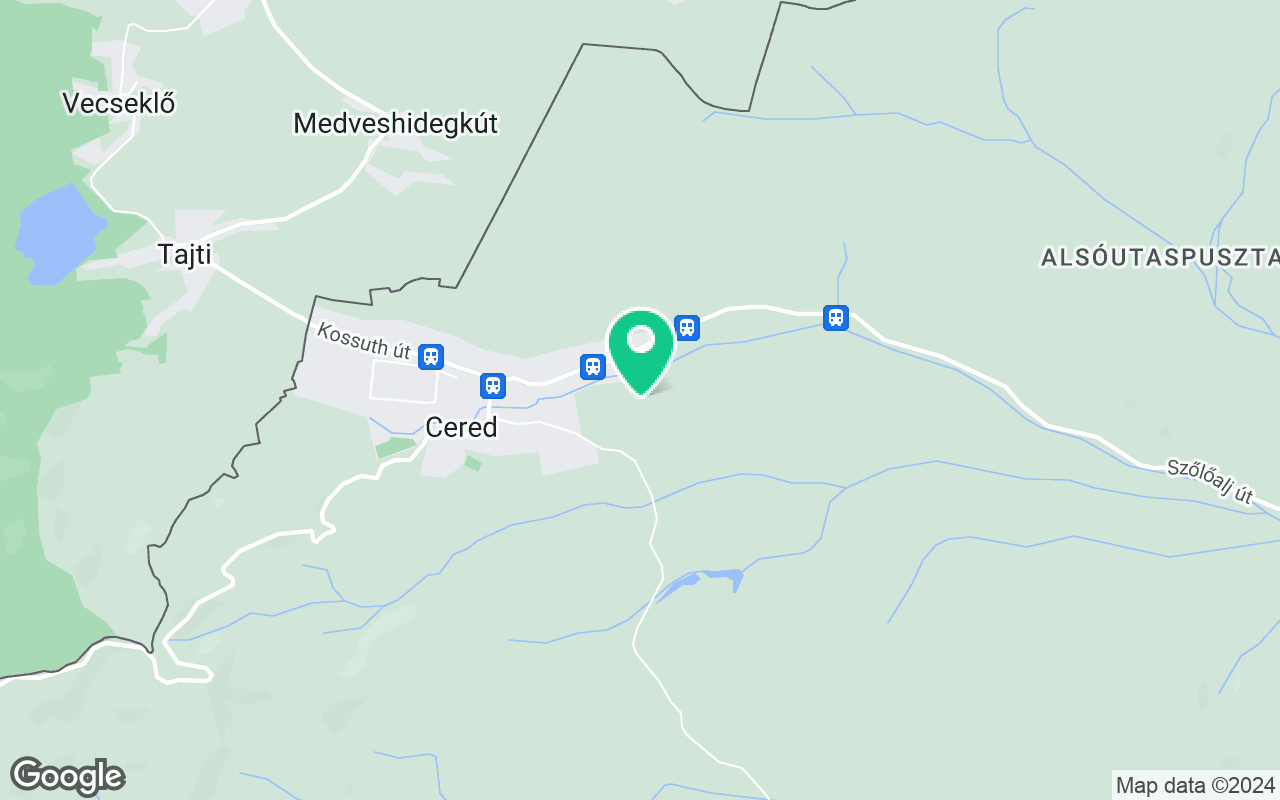Tap the bus stop just left of the green pin
The width and height of the screenshot is (1280, 800).
(x=593, y=366)
